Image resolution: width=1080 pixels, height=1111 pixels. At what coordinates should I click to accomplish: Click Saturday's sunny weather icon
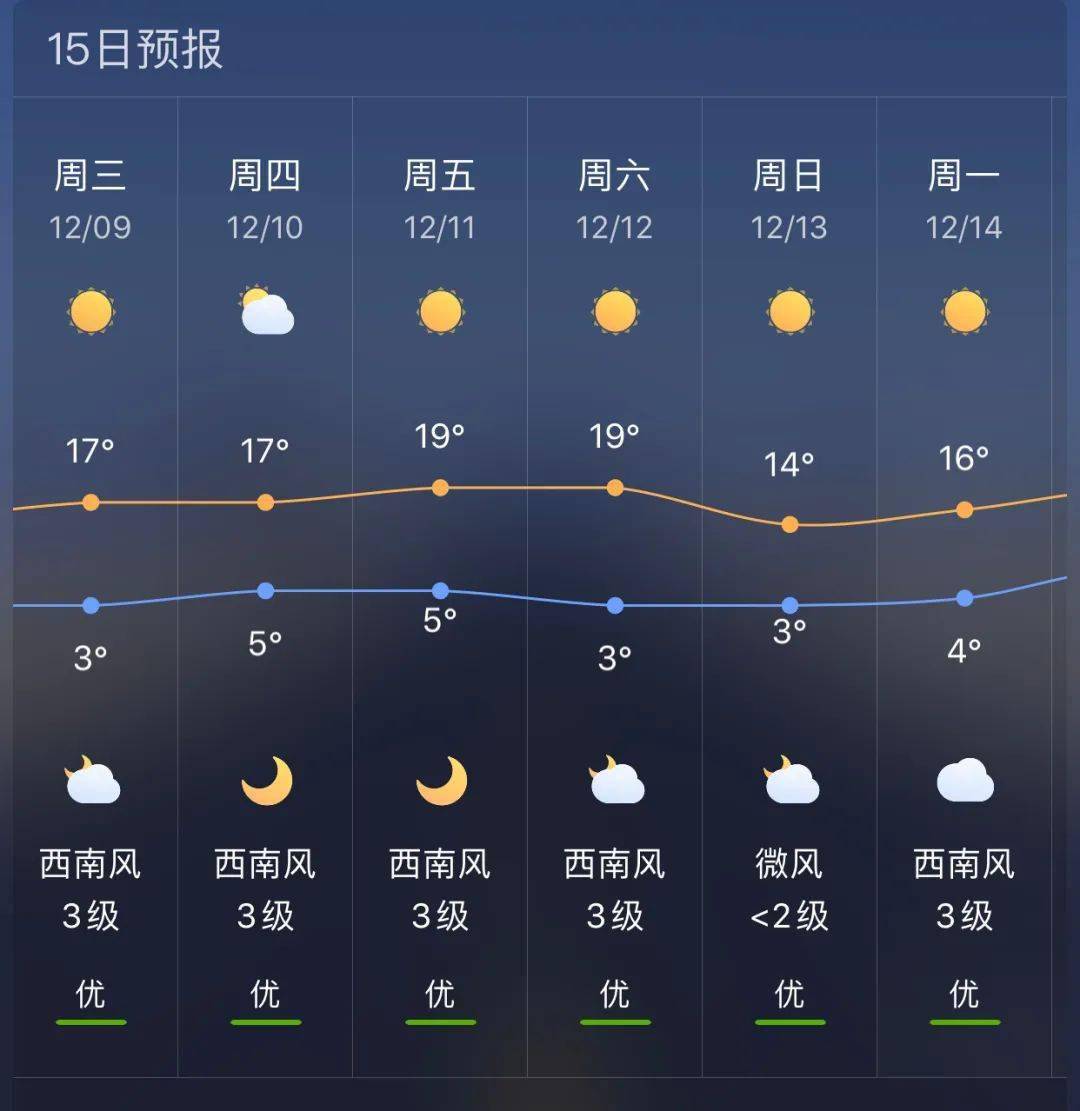(x=615, y=311)
